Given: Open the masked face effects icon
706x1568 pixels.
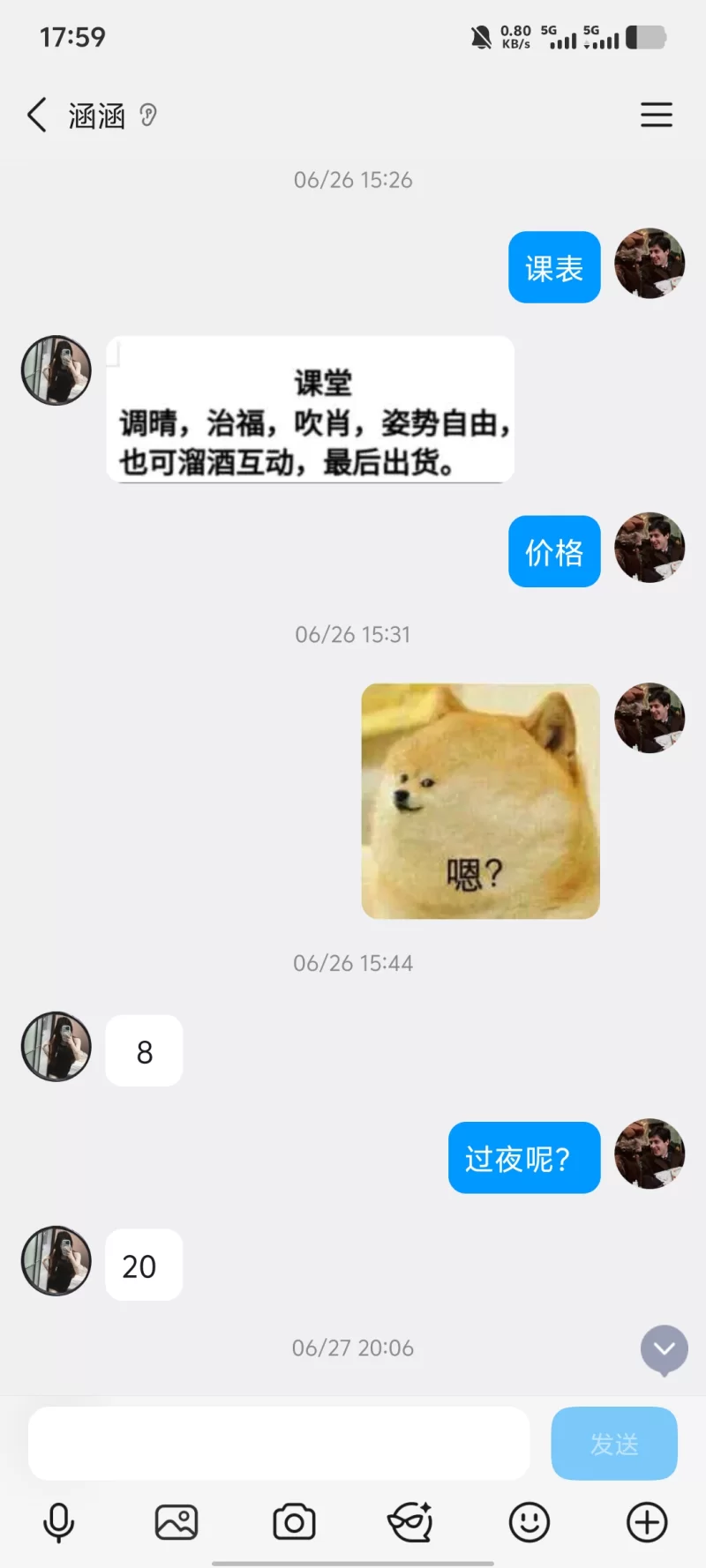Looking at the screenshot, I should click(410, 1523).
